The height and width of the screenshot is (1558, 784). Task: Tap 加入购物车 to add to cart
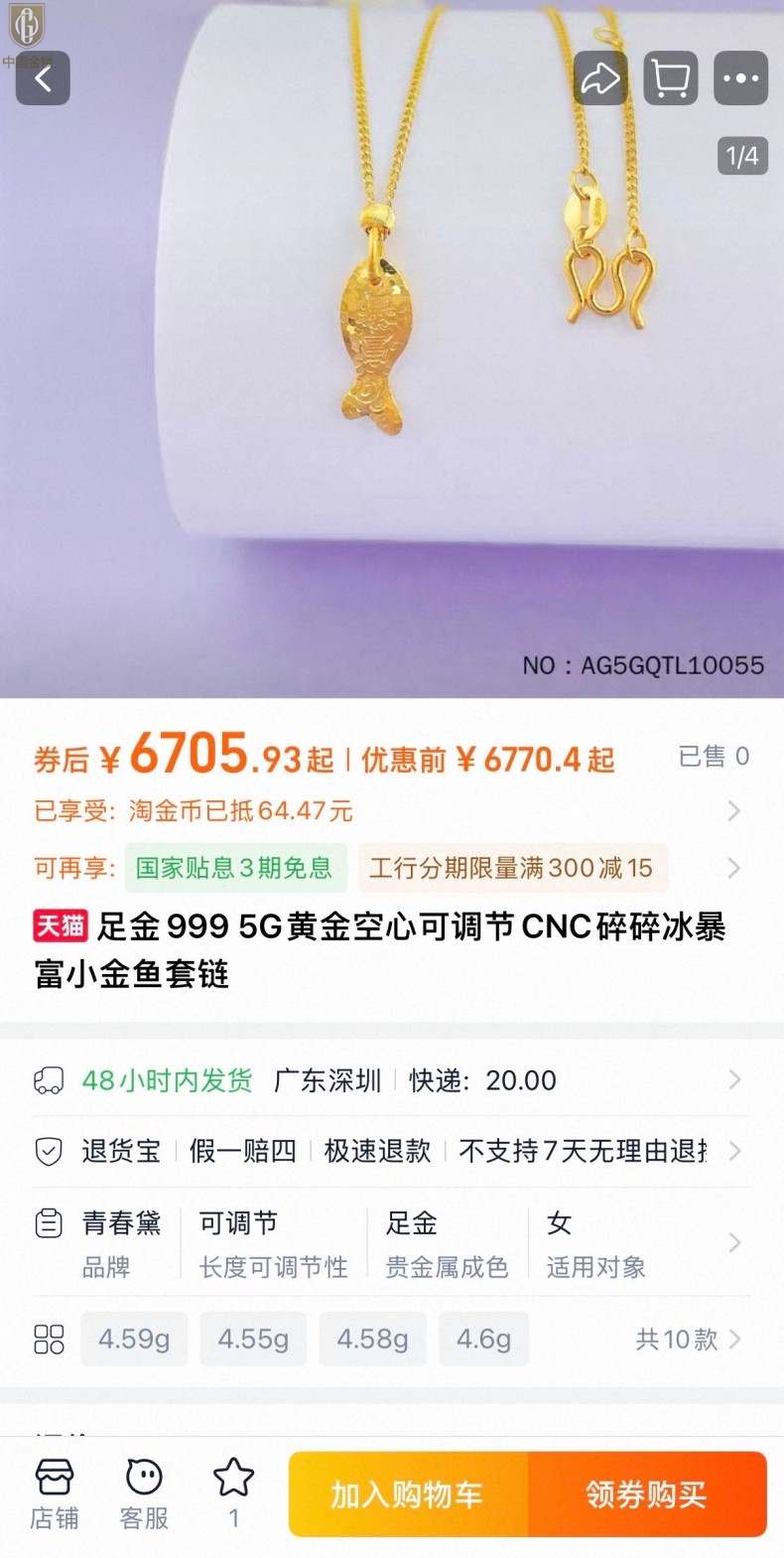coord(408,1494)
